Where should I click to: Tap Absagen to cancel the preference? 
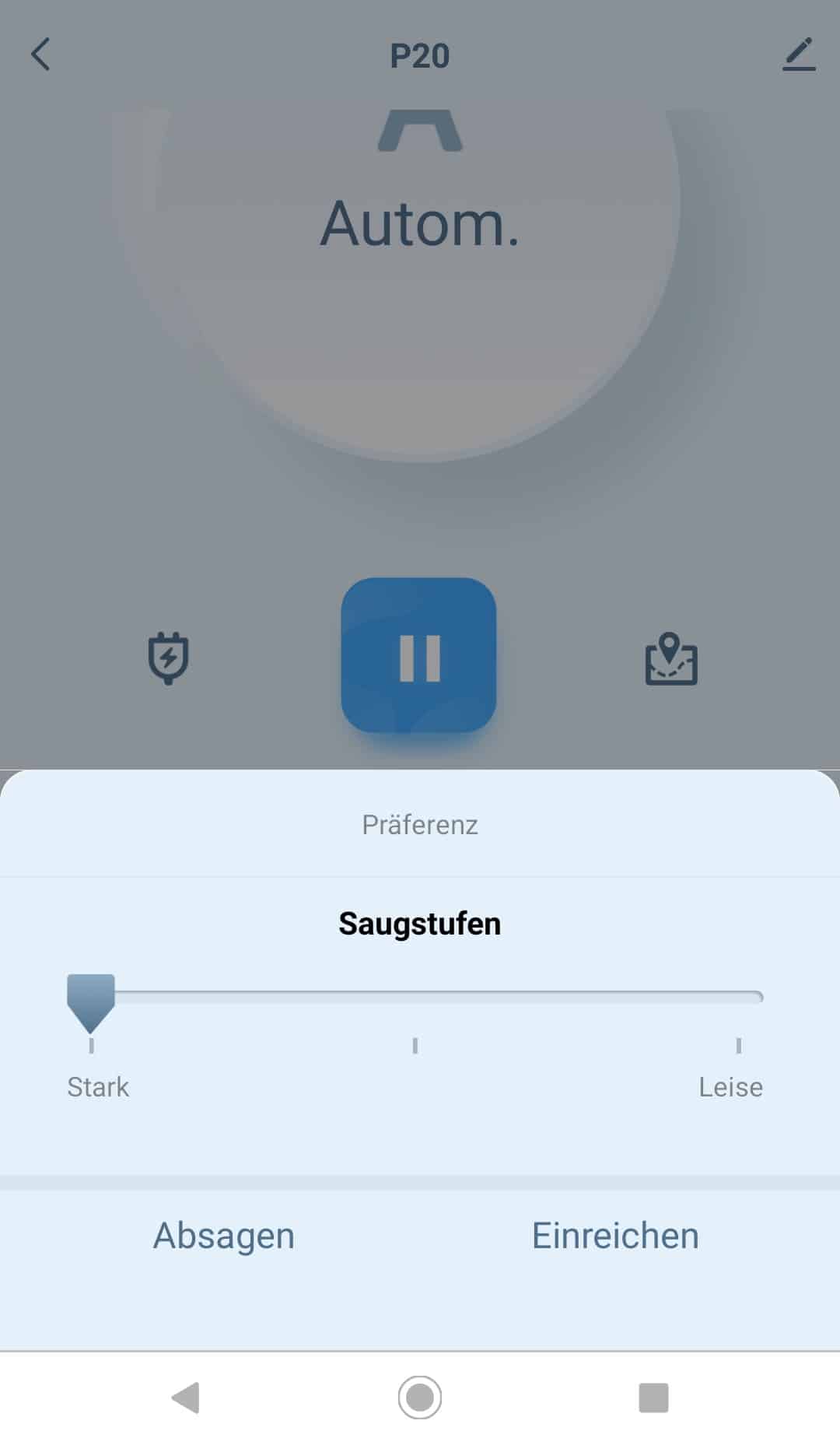pos(224,1236)
